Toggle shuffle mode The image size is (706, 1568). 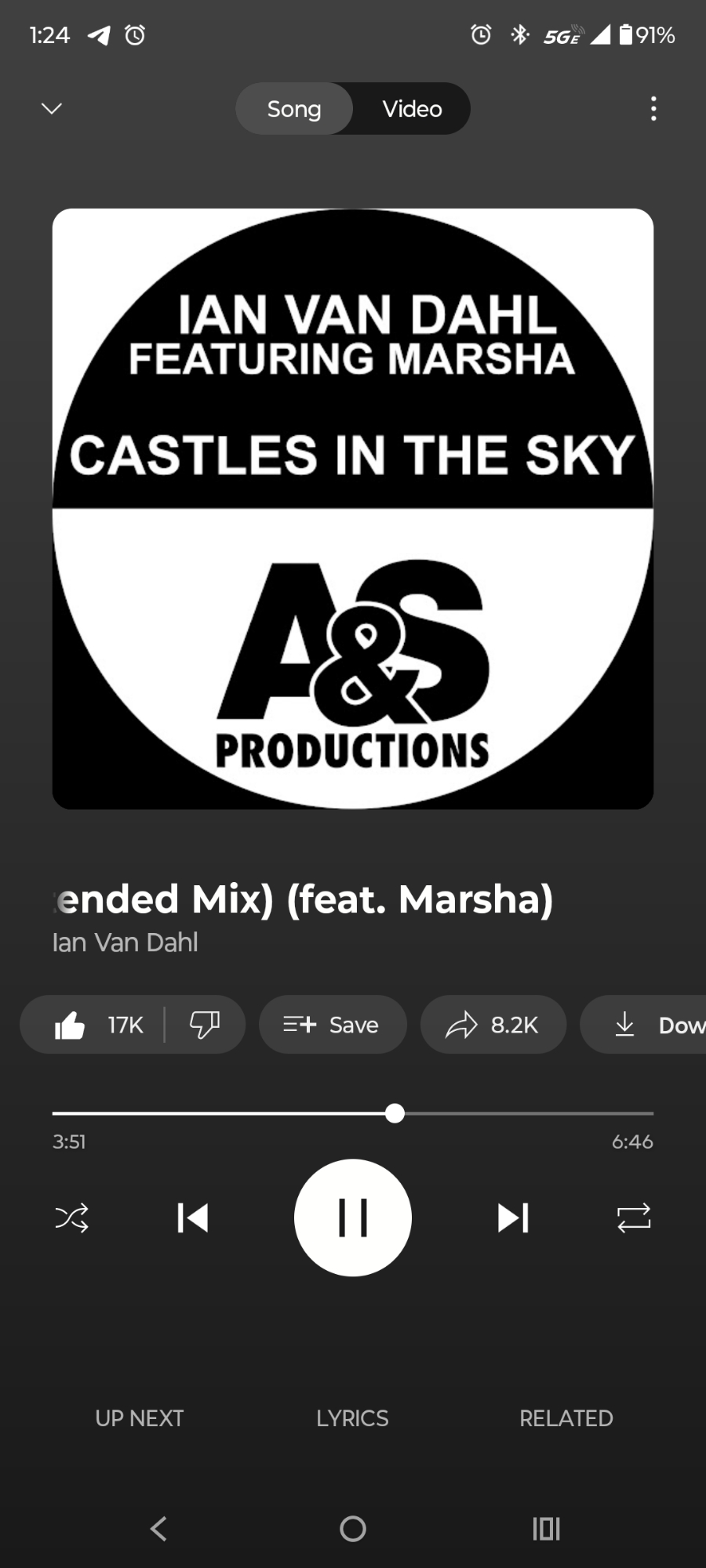click(x=71, y=1218)
